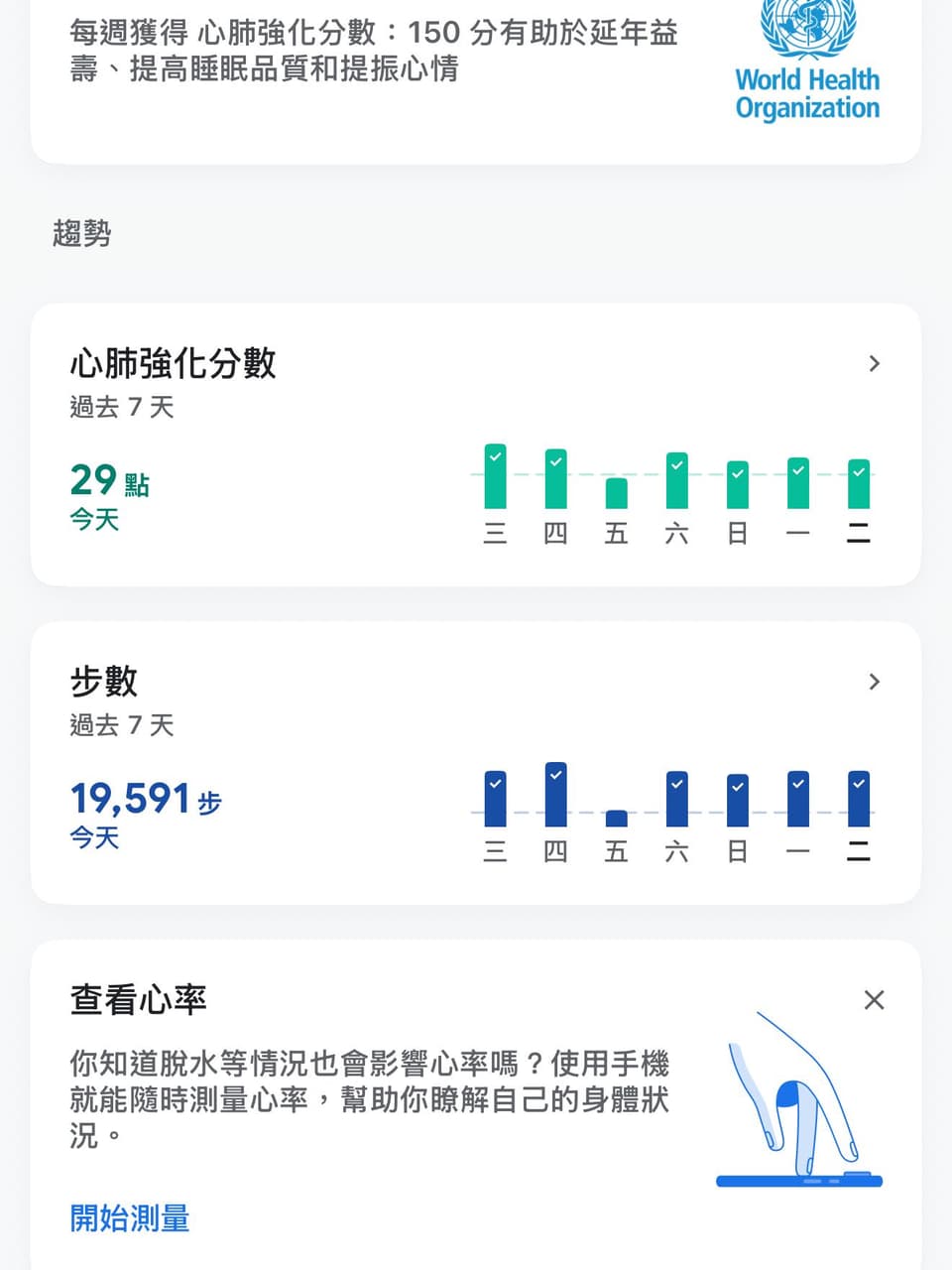Tap 開始測量 to measure heart rate
The image size is (952, 1270).
pos(130,1217)
